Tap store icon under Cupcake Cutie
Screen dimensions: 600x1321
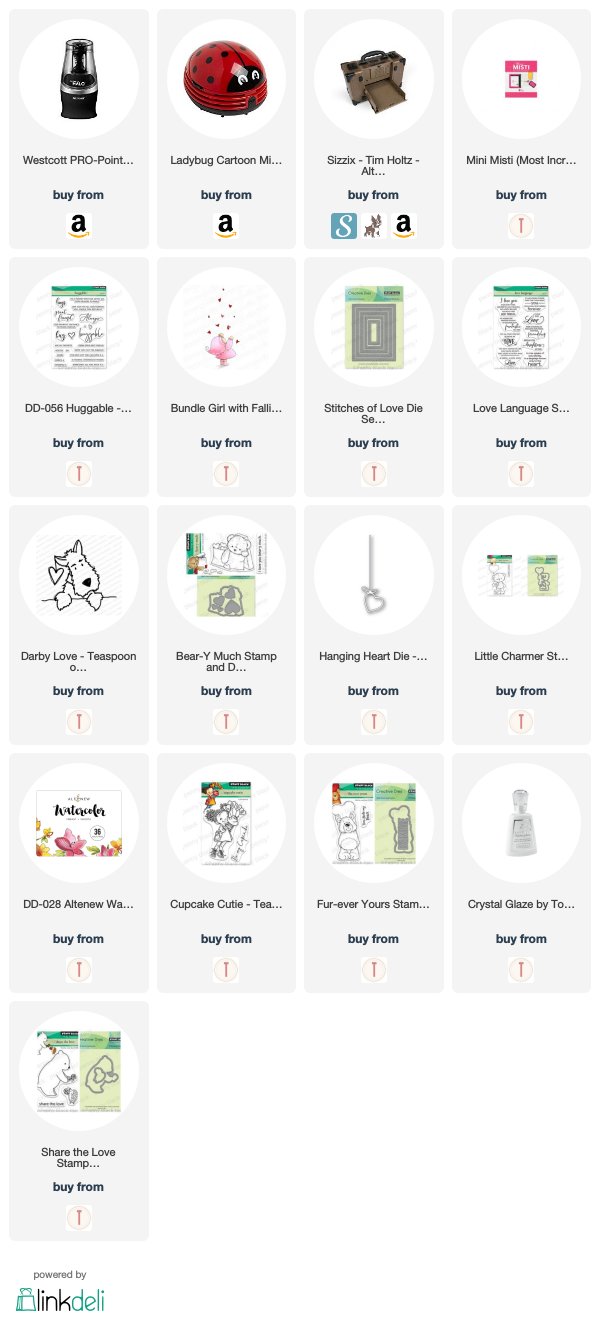[226, 970]
